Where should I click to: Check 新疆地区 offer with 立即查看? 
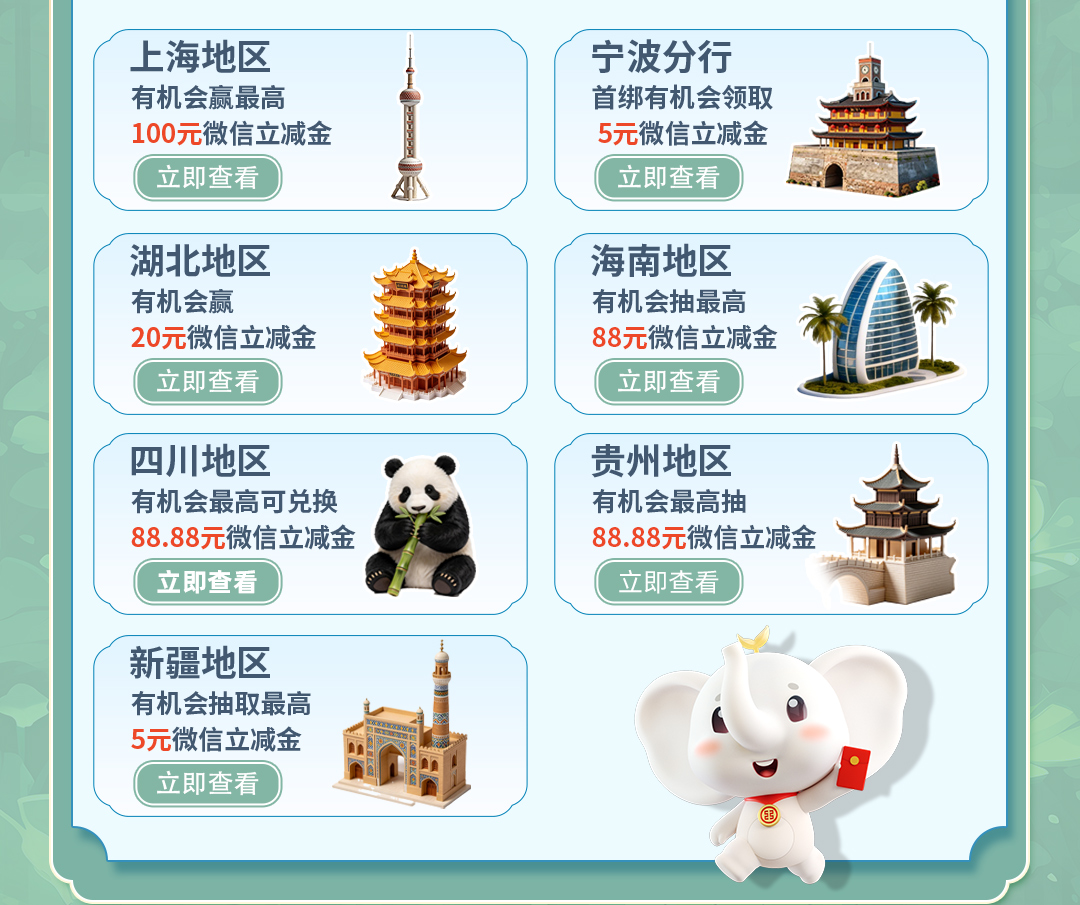click(208, 784)
